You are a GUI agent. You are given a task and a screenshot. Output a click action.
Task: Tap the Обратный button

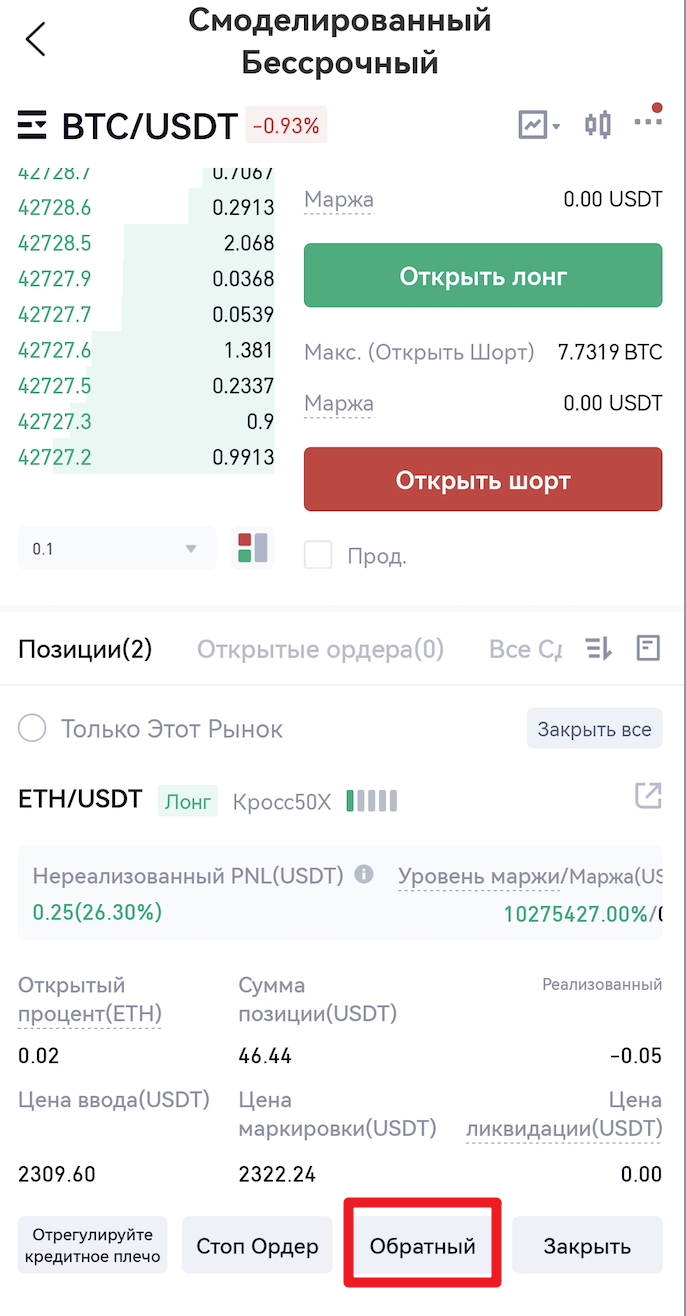tap(422, 1246)
